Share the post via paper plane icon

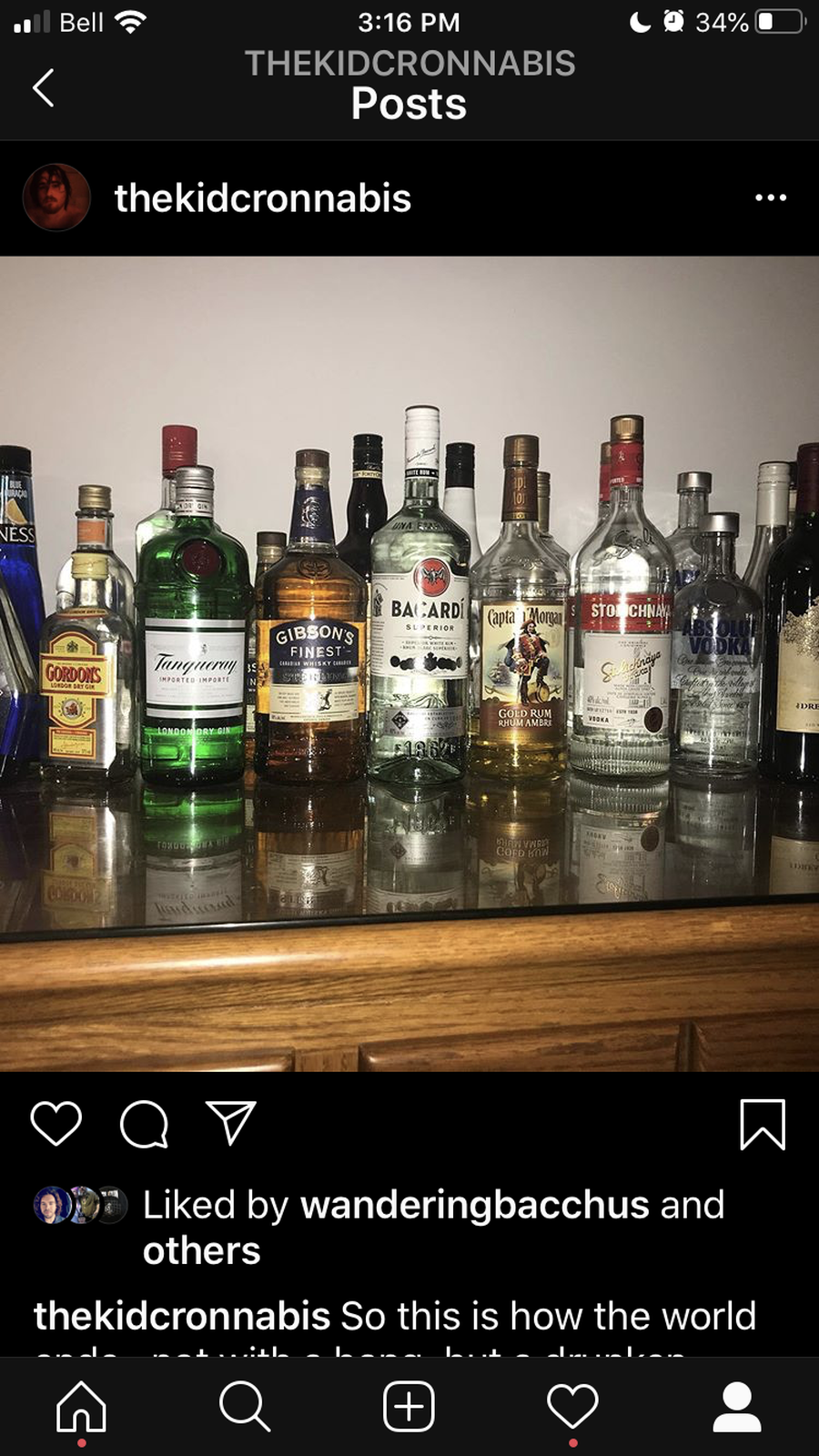(230, 1123)
